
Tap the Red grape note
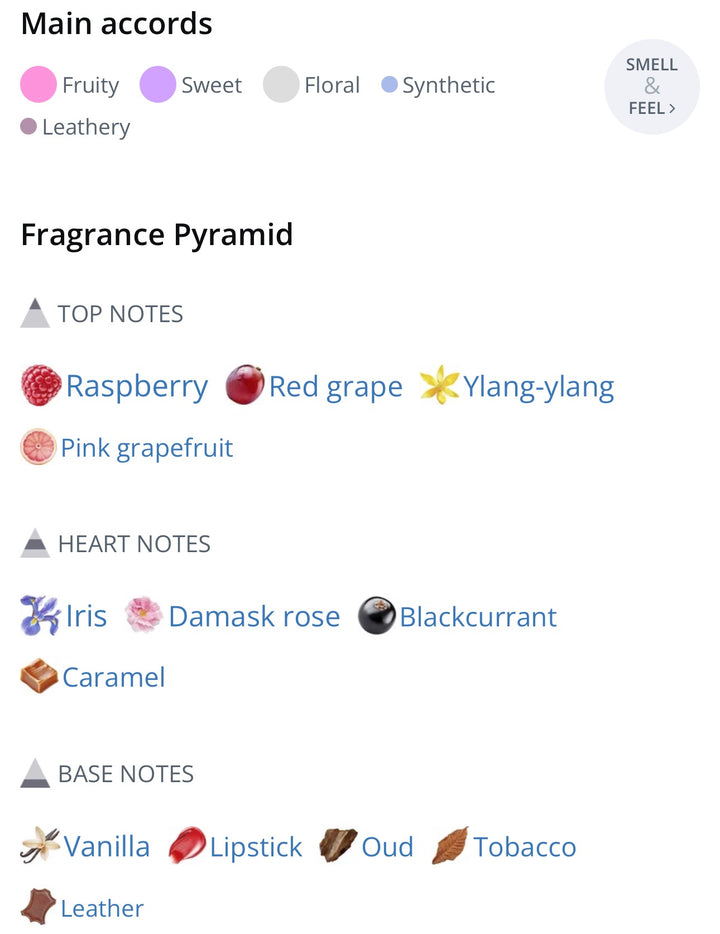click(334, 386)
